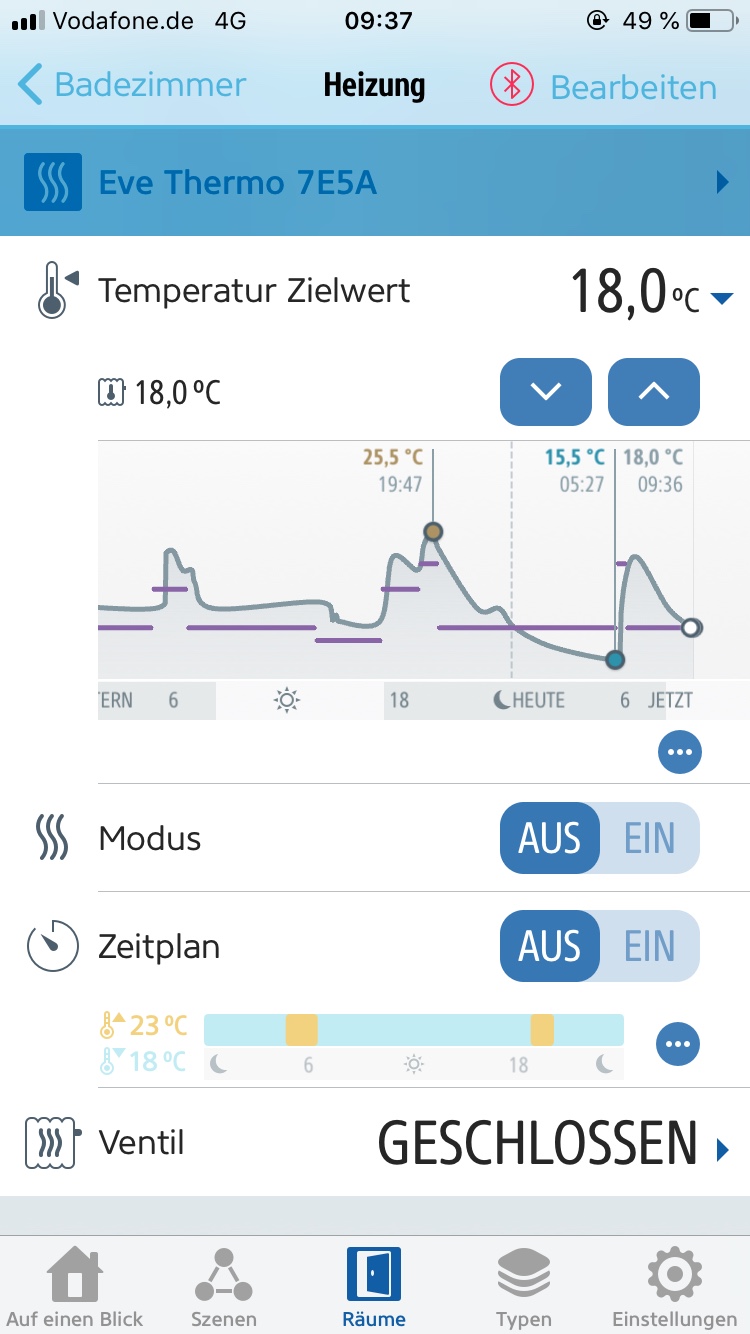The width and height of the screenshot is (750, 1334).
Task: Switch to the Szenen tab
Action: (224, 1288)
